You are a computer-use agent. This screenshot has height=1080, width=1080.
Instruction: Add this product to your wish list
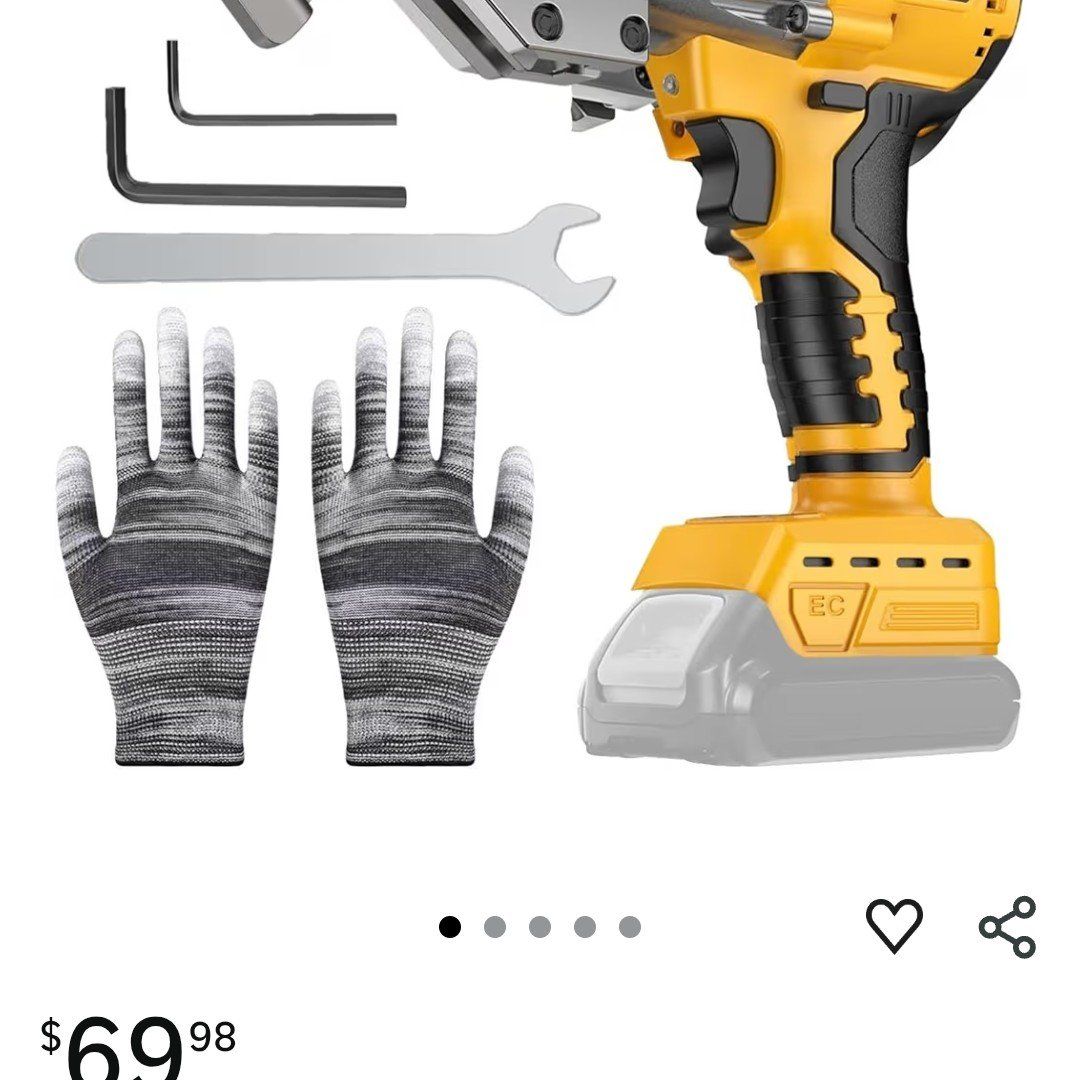893,925
